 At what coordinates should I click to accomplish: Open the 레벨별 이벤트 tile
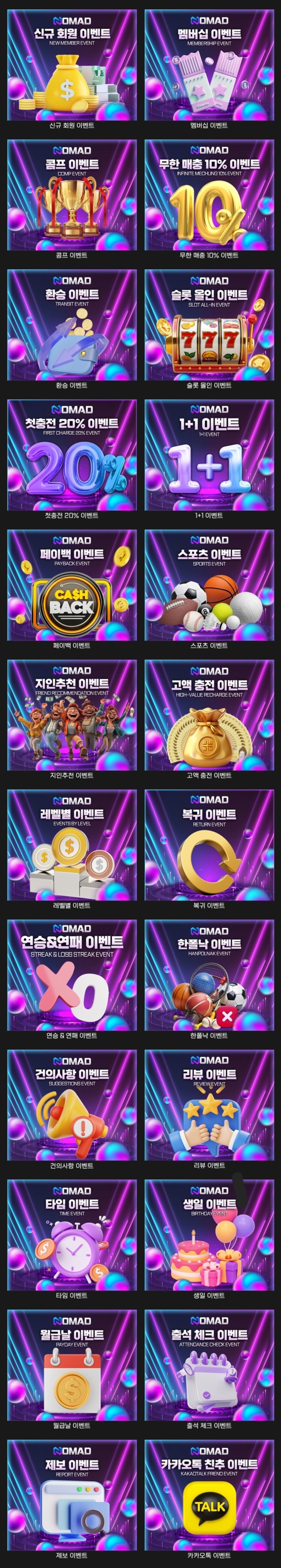(72, 845)
